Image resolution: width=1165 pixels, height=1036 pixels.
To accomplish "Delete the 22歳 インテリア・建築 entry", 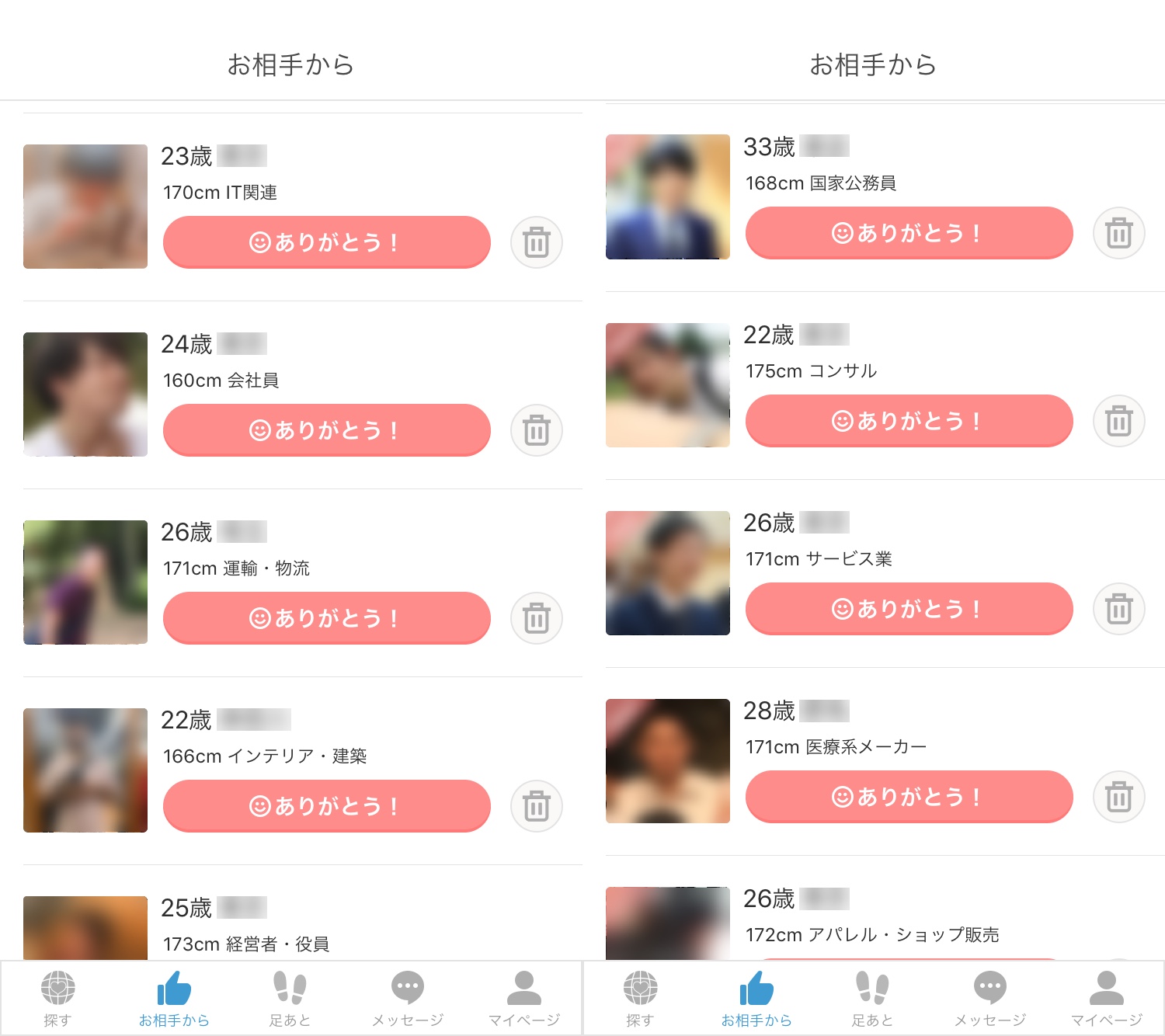I will pyautogui.click(x=536, y=806).
